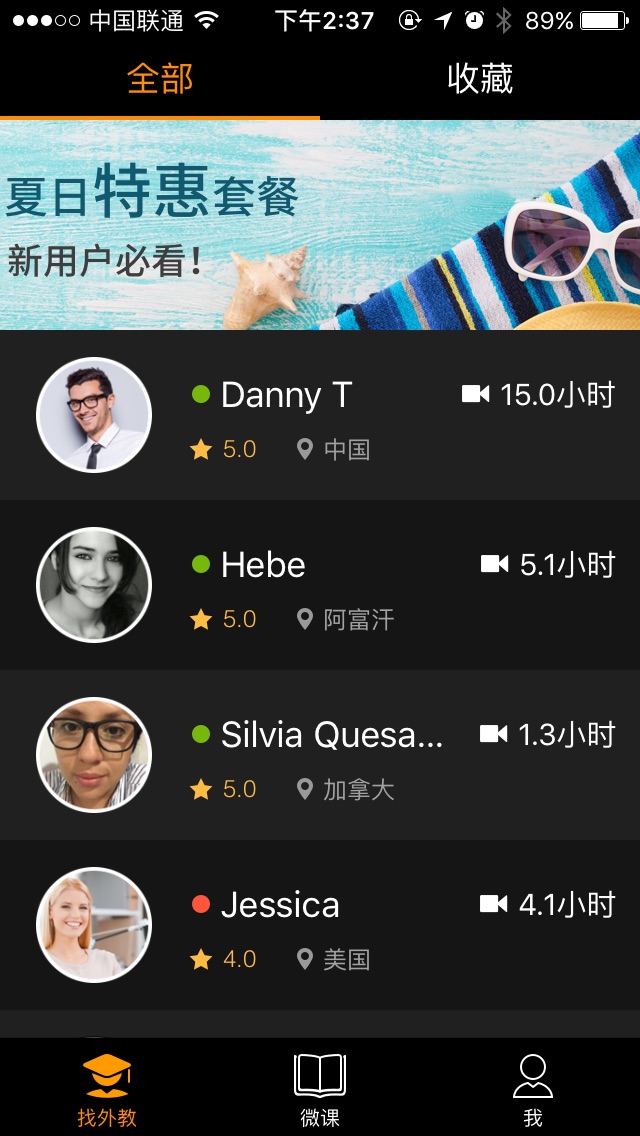This screenshot has width=640, height=1136.
Task: Open Hebe's tutor profile
Action: (x=320, y=585)
